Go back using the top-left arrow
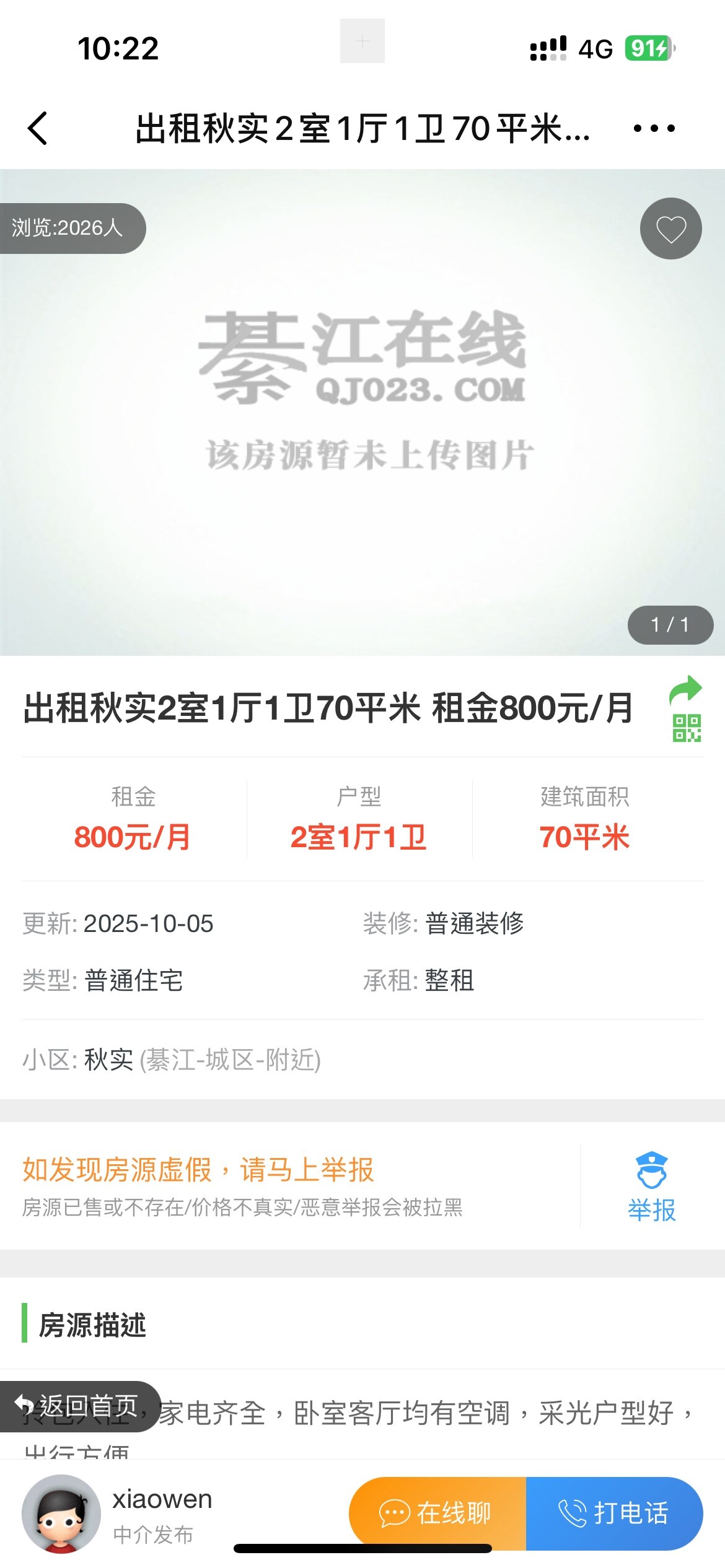Image resolution: width=725 pixels, height=1568 pixels. pyautogui.click(x=38, y=129)
